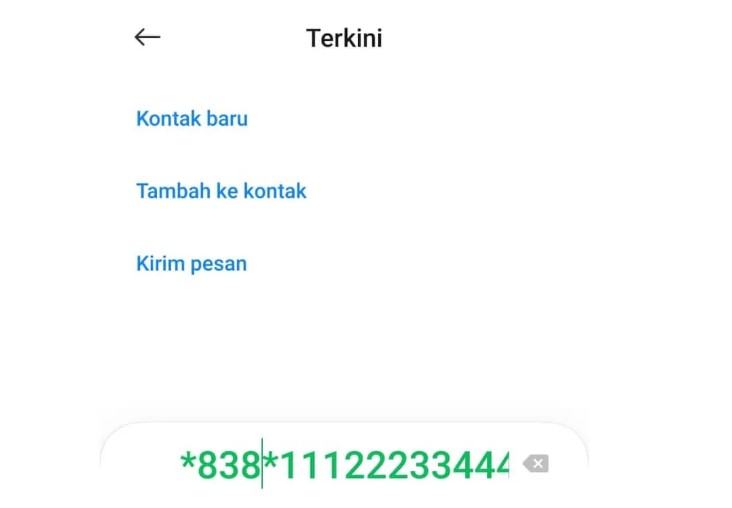Select Kontak baru

[192, 119]
